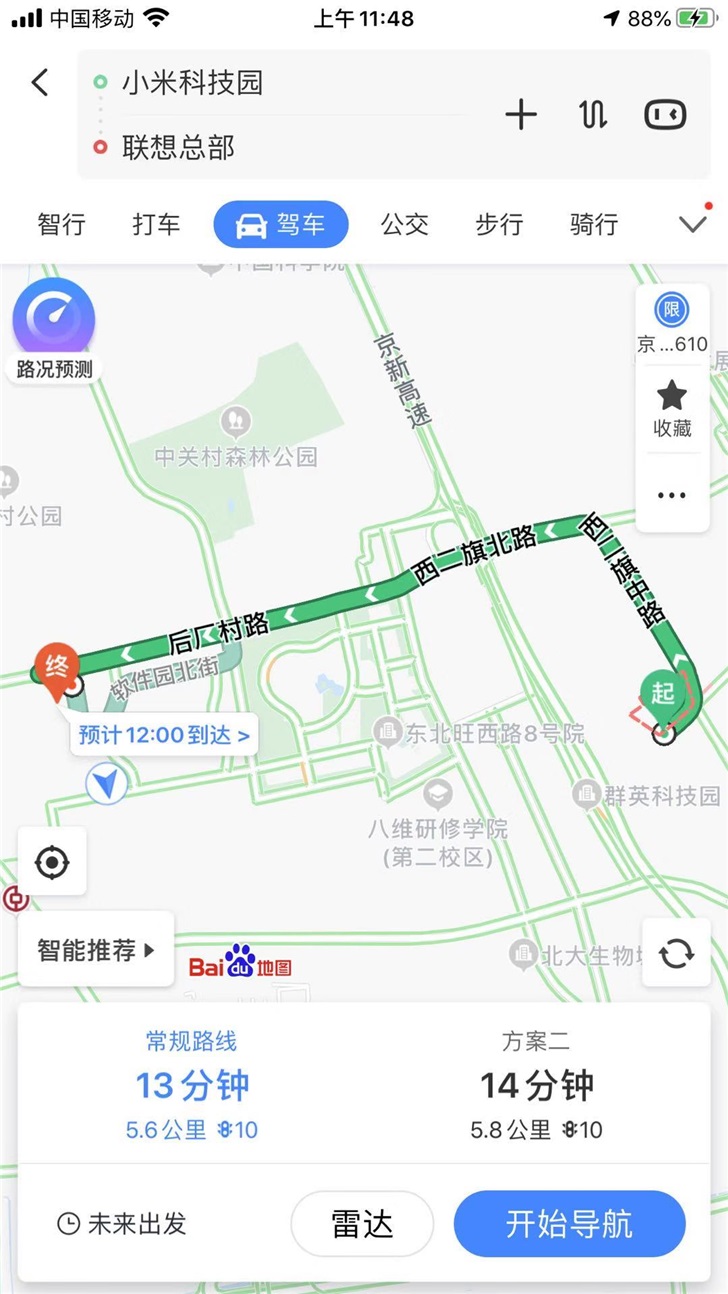Screen dimensions: 728x1294
Task: Expand more travel modes with the chevron
Action: [x=693, y=224]
